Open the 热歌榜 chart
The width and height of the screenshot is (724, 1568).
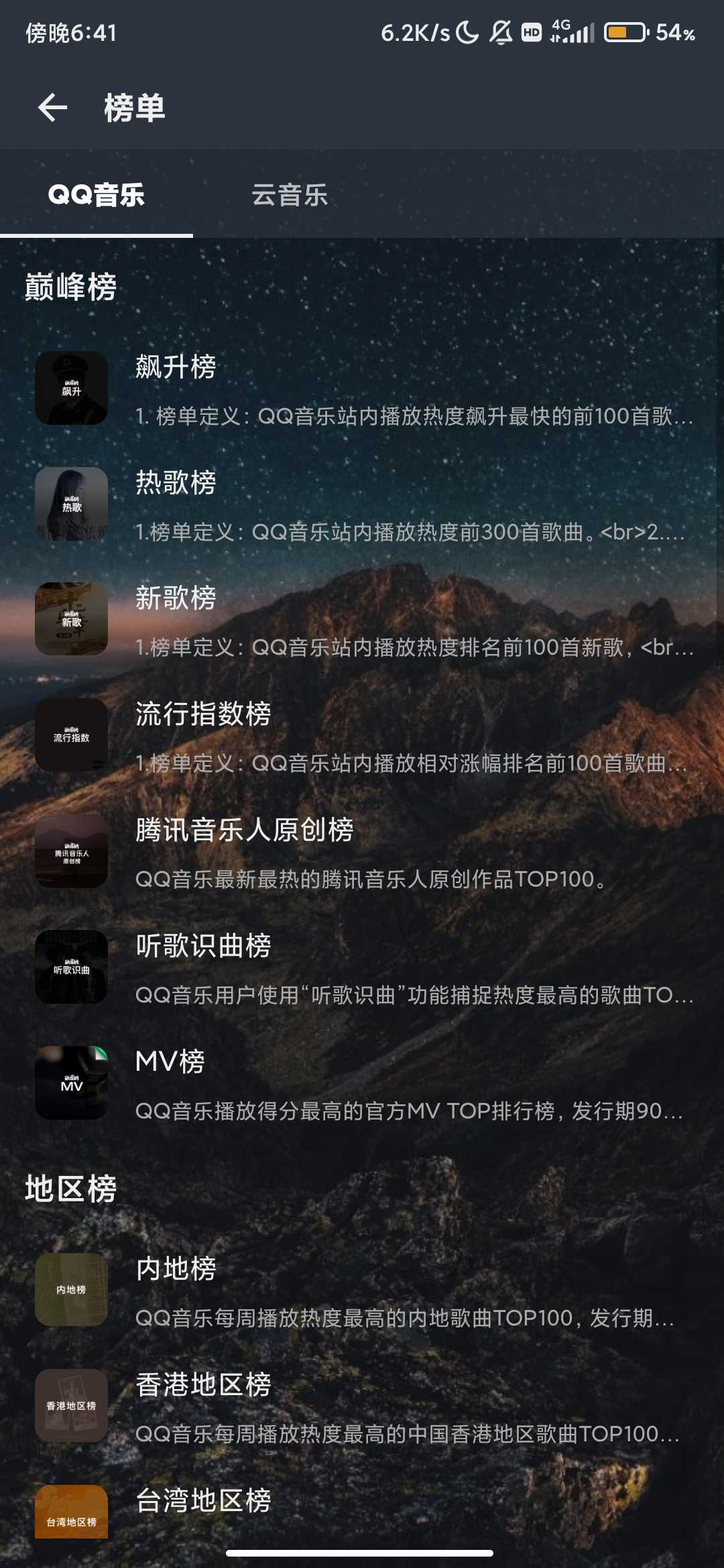pyautogui.click(x=362, y=505)
